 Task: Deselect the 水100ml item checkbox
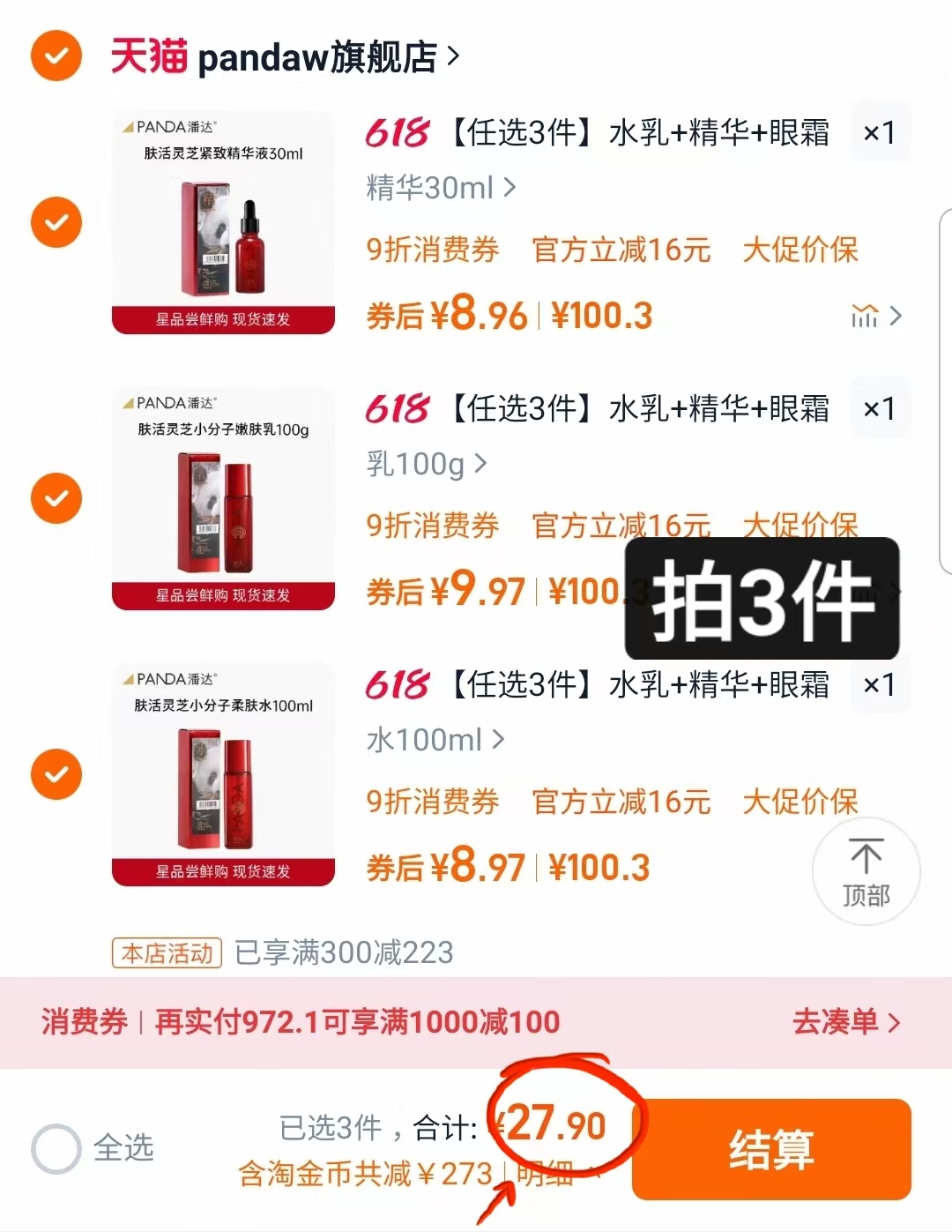click(56, 774)
